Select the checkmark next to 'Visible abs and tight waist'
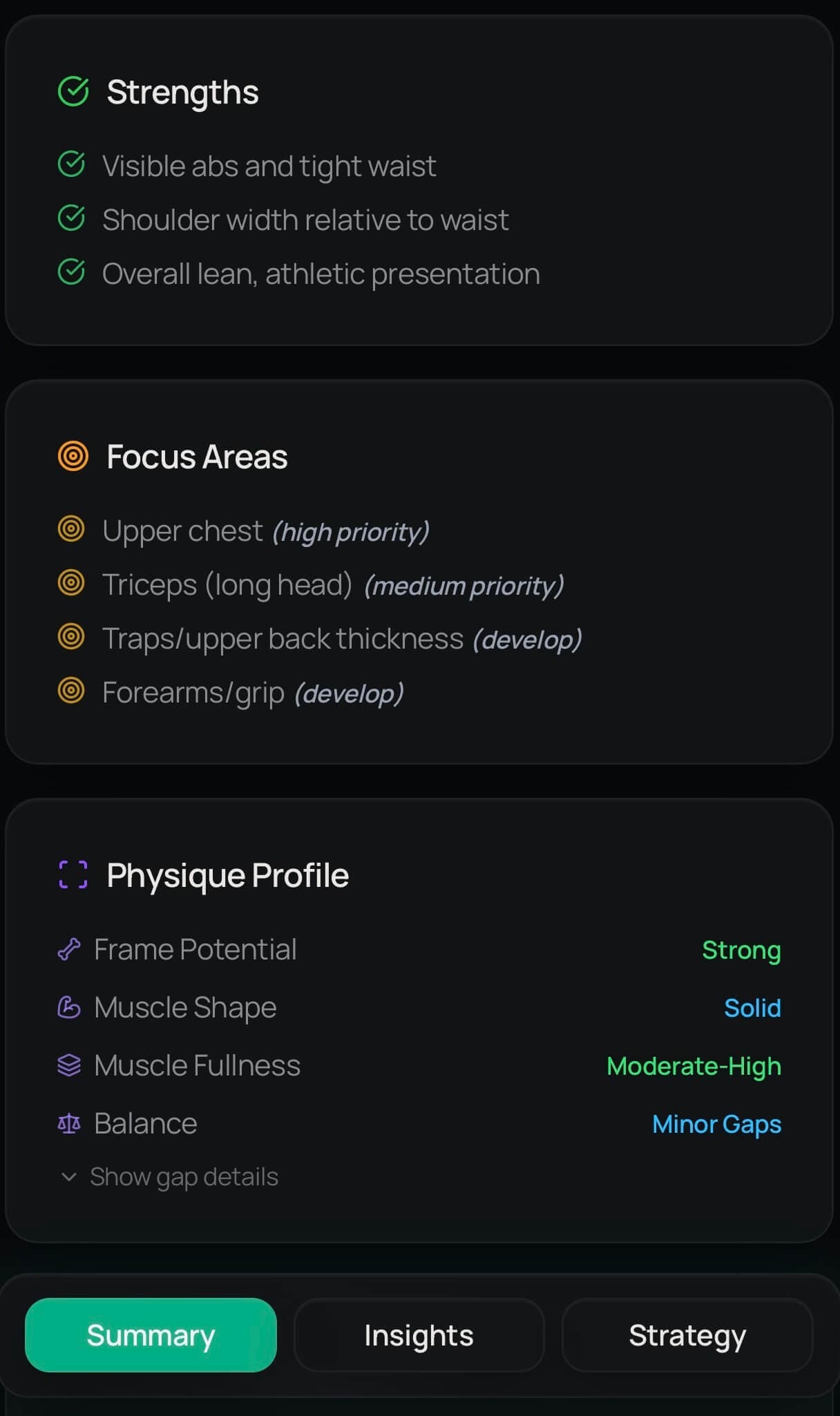 [x=72, y=164]
